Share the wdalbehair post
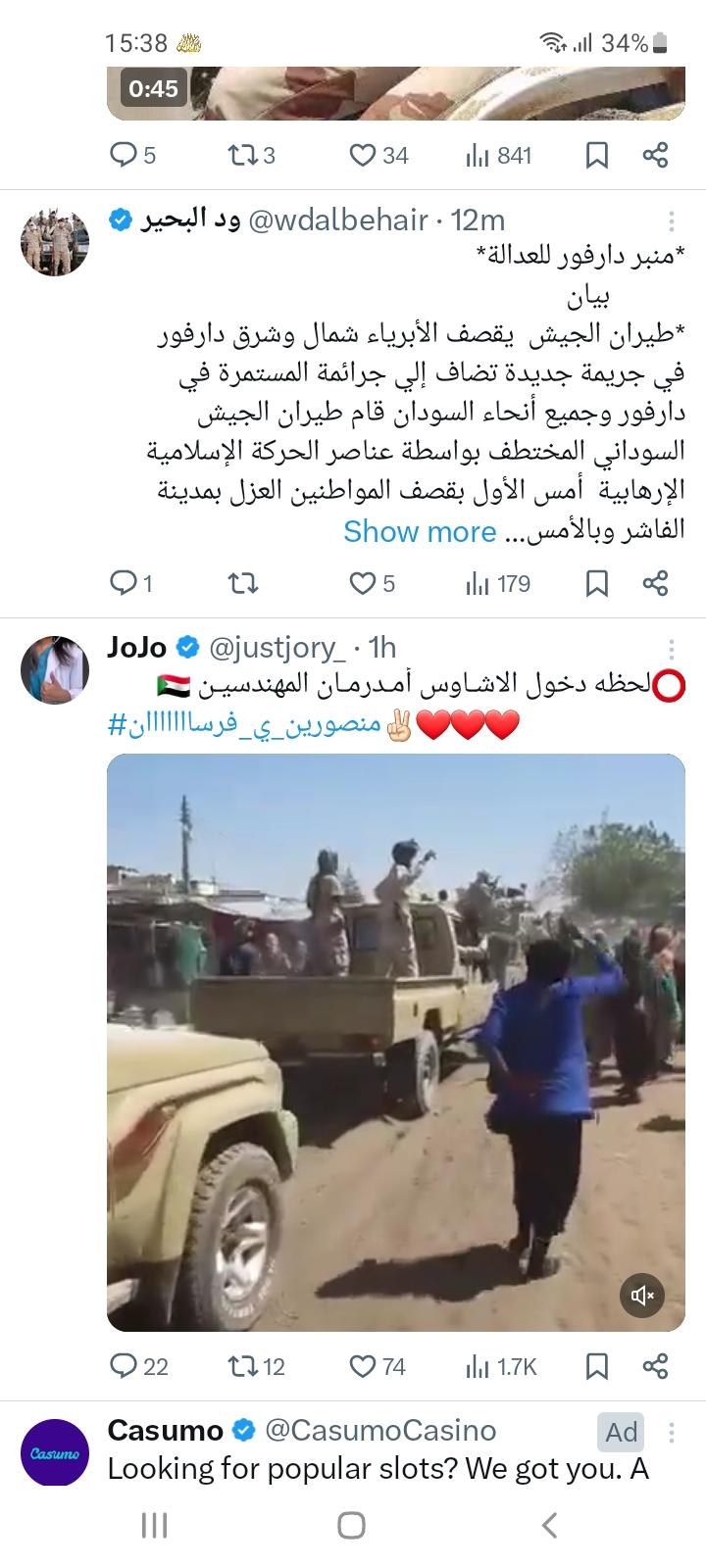The height and width of the screenshot is (1568, 706). pos(655,584)
